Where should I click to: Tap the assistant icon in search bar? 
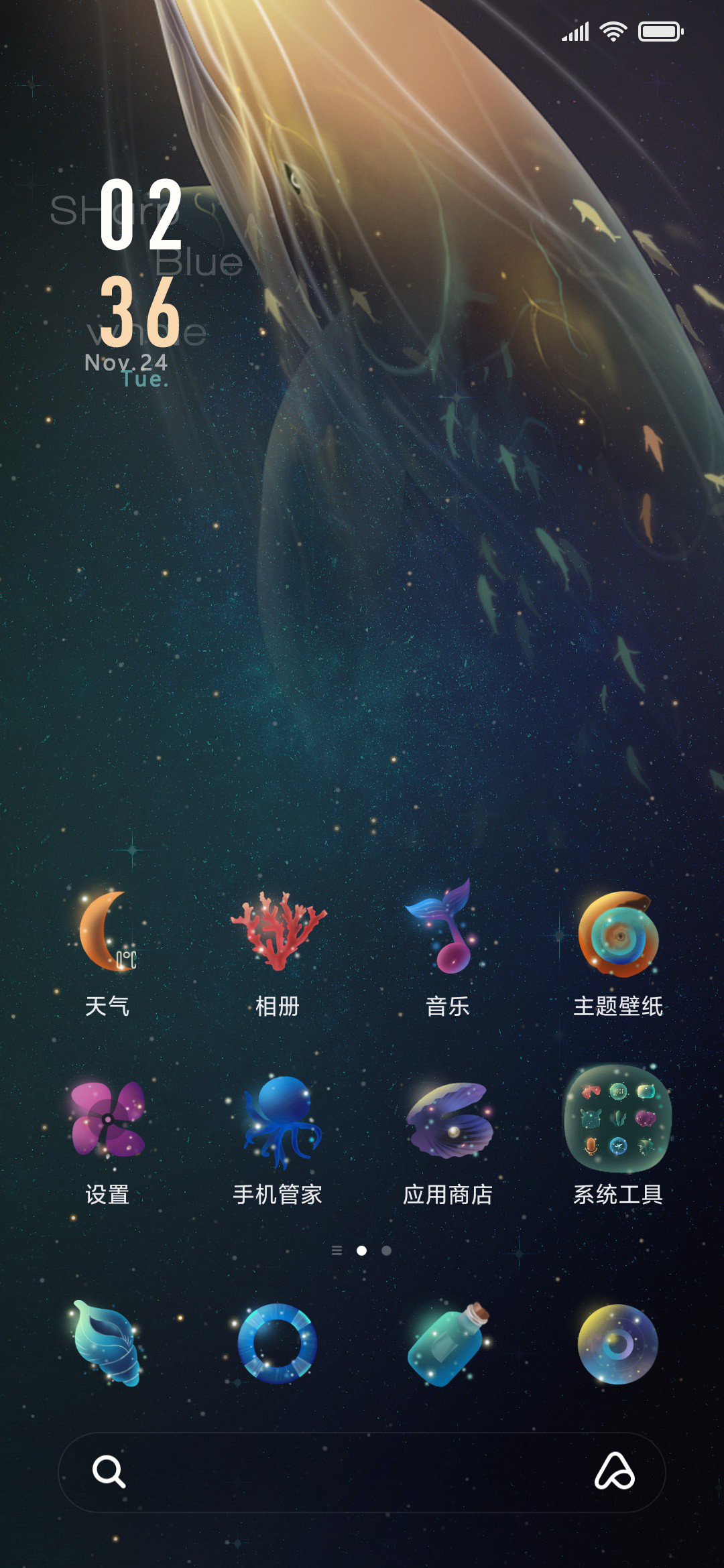(614, 1472)
